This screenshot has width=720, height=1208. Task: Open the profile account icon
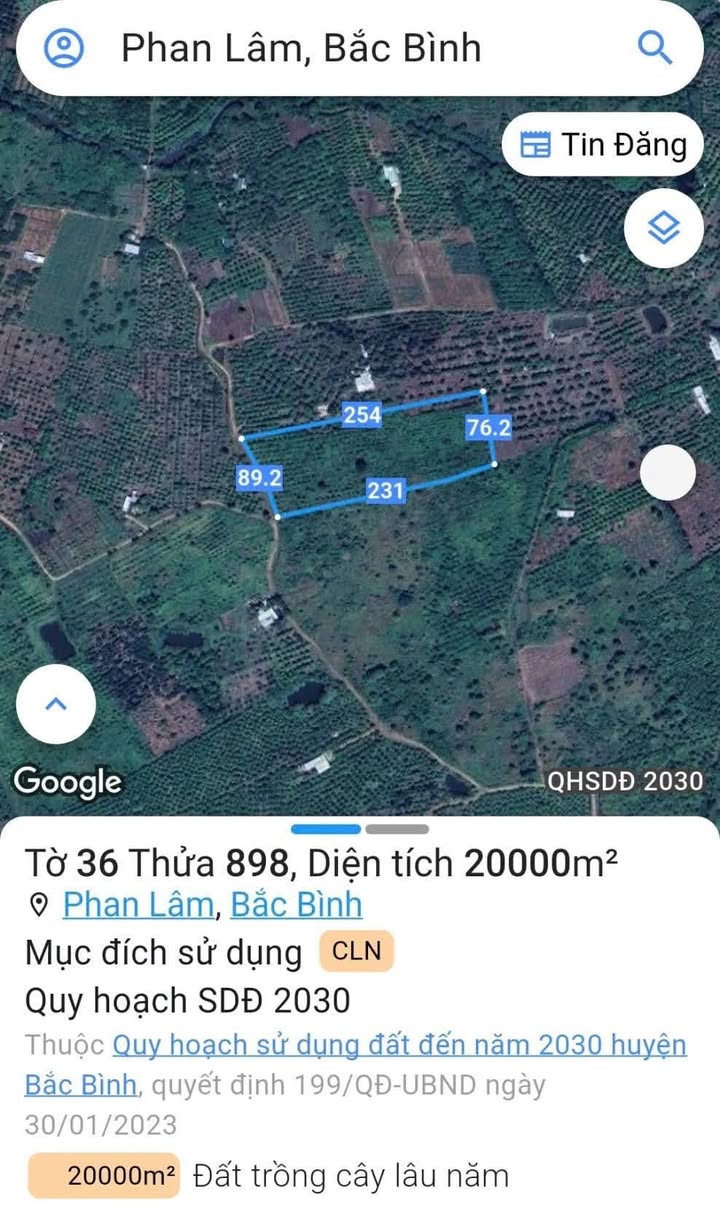(66, 47)
